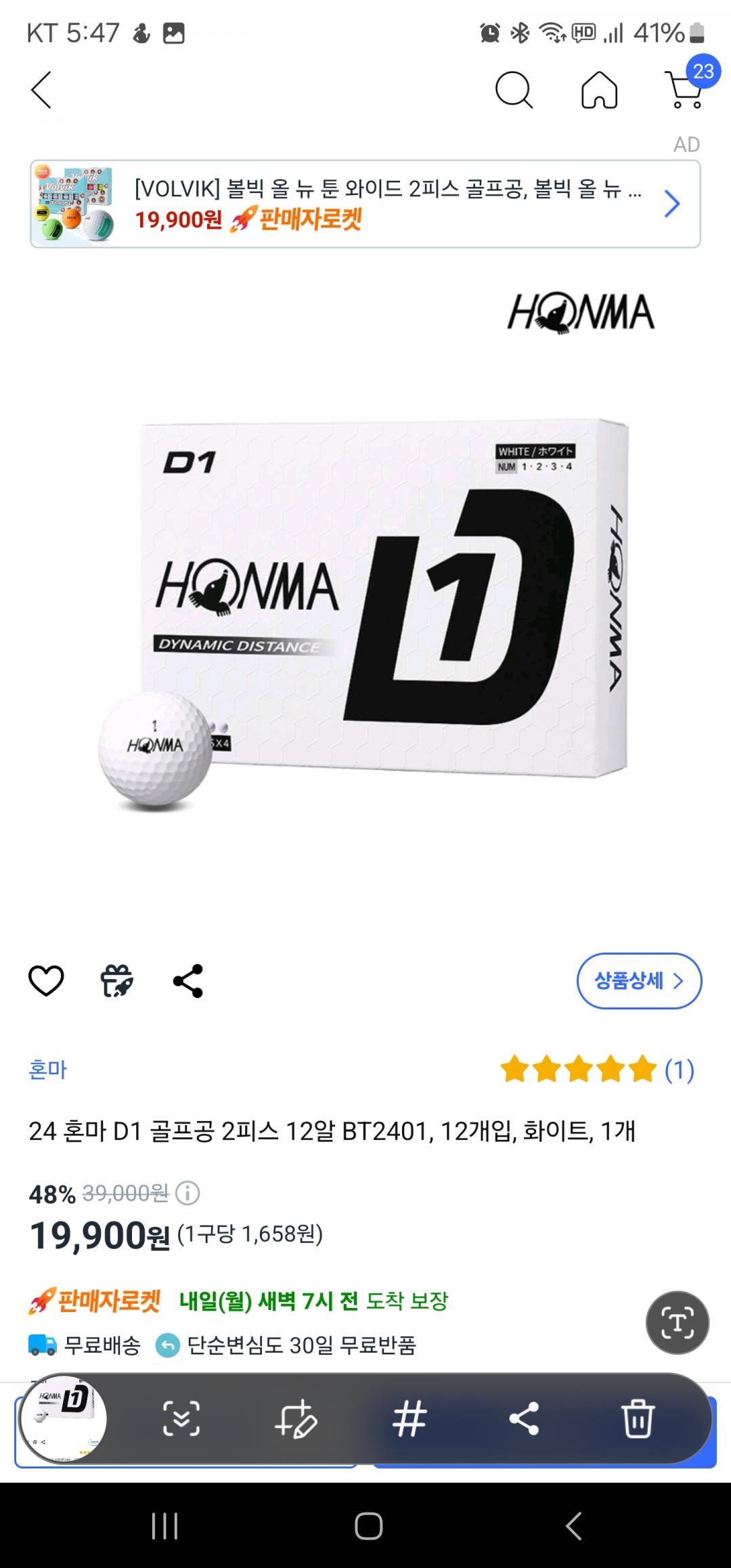Open the 혼마 brand link

click(x=47, y=1070)
